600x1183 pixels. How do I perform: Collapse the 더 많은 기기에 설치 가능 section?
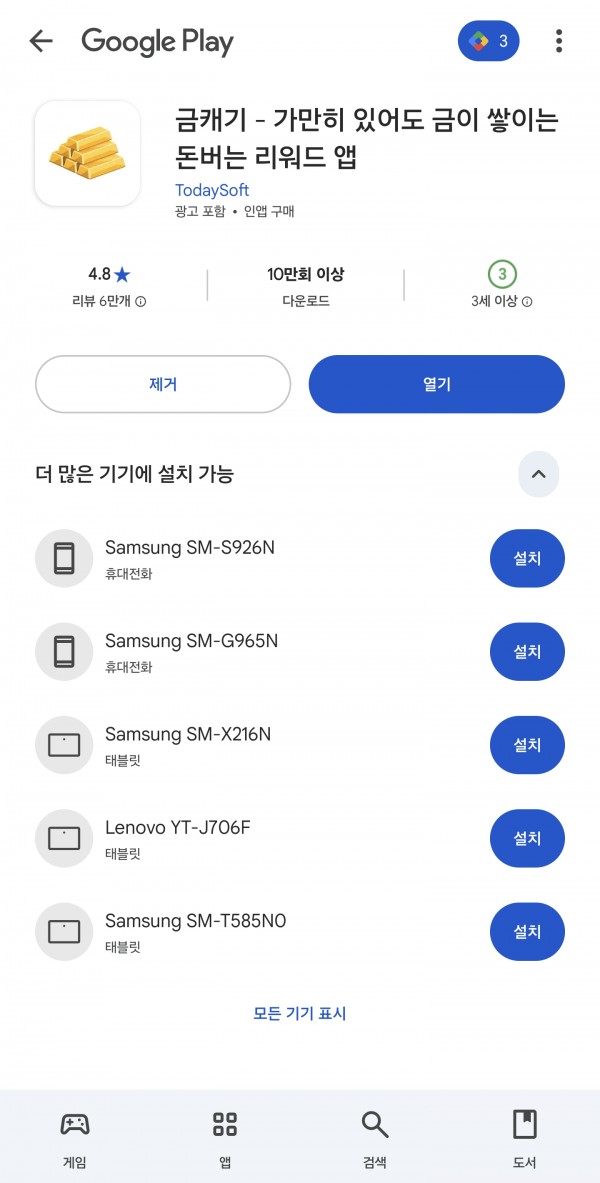tap(539, 475)
